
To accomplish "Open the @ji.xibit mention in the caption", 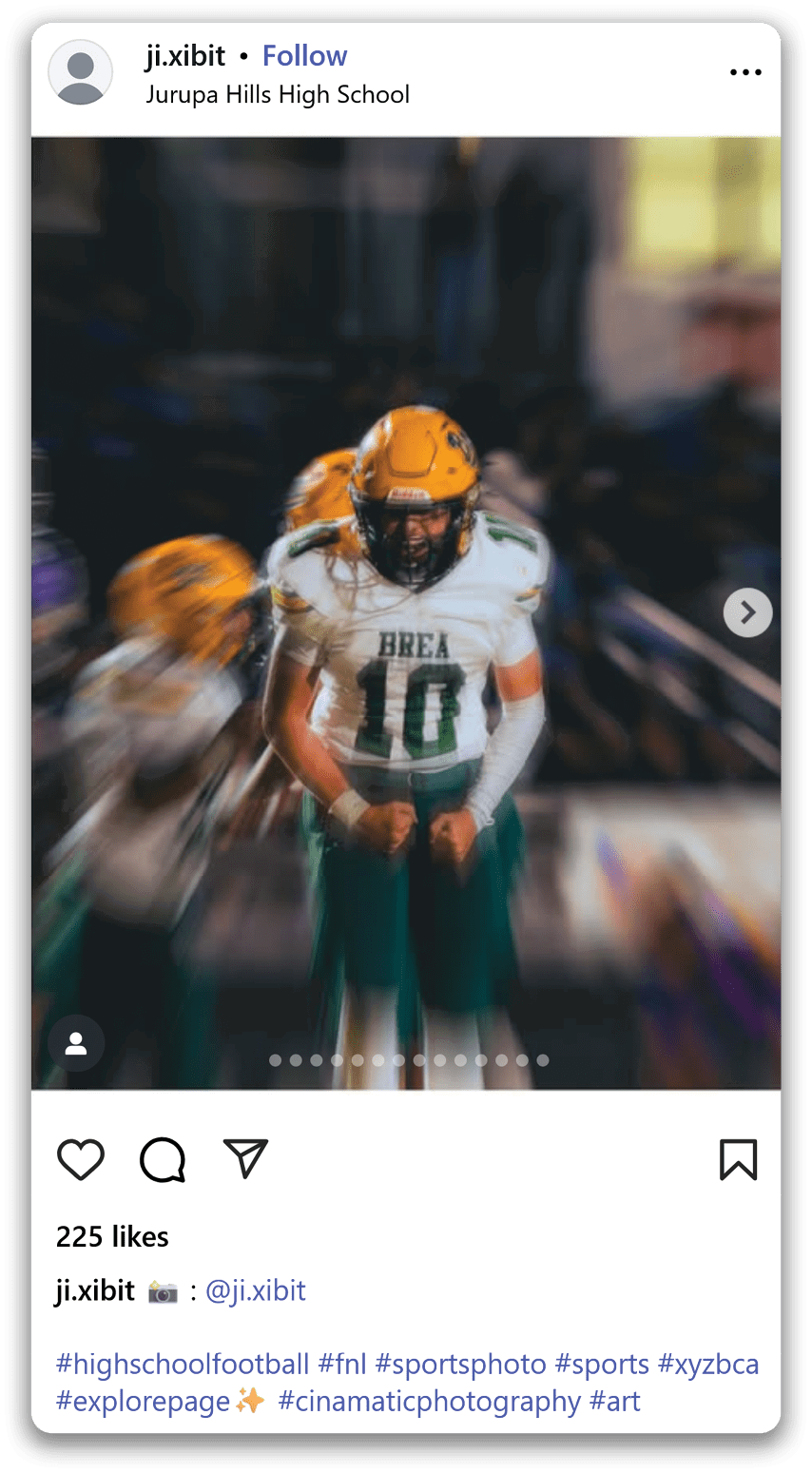I will click(x=256, y=1291).
